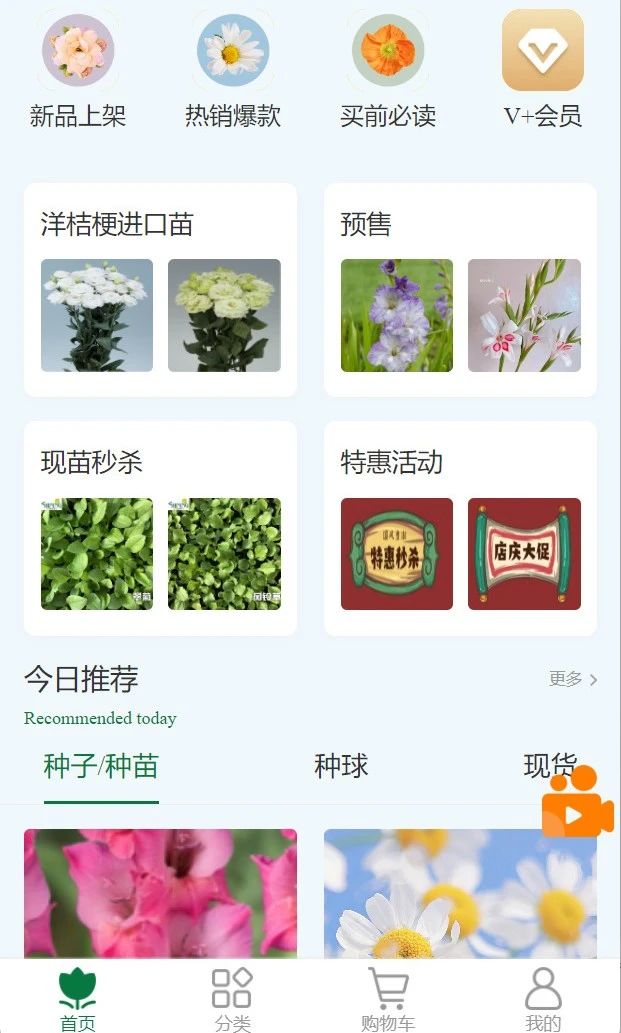Tap 更多 to see more recommendations
The image size is (621, 1033).
573,679
